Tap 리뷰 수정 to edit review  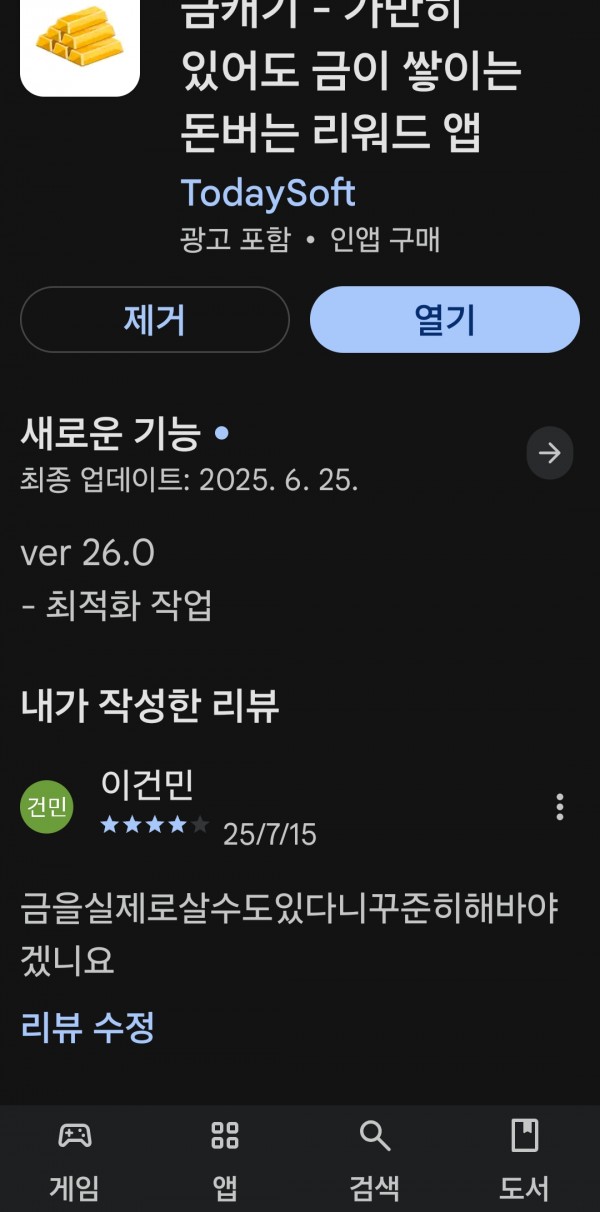[88, 1027]
